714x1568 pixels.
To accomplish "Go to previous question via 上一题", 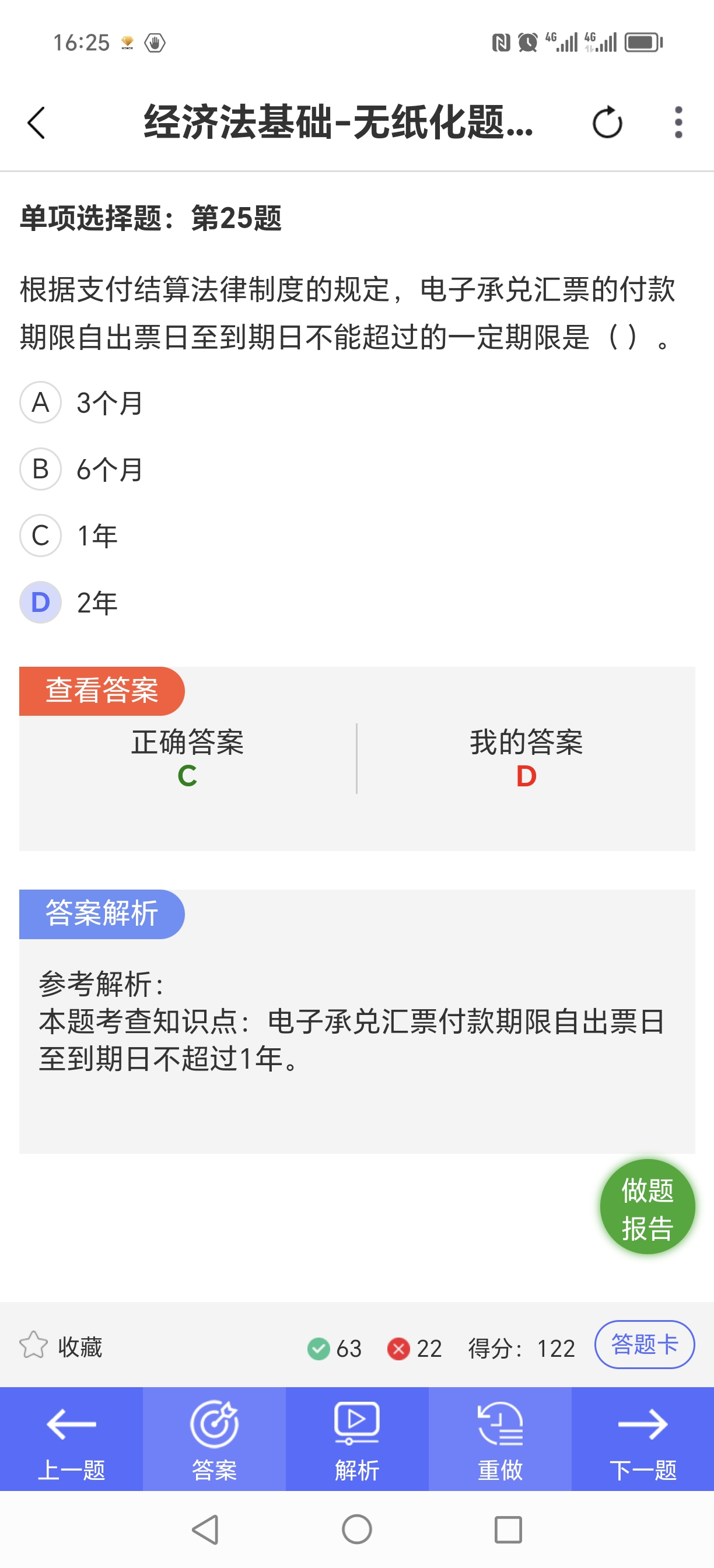I will (x=71, y=1440).
